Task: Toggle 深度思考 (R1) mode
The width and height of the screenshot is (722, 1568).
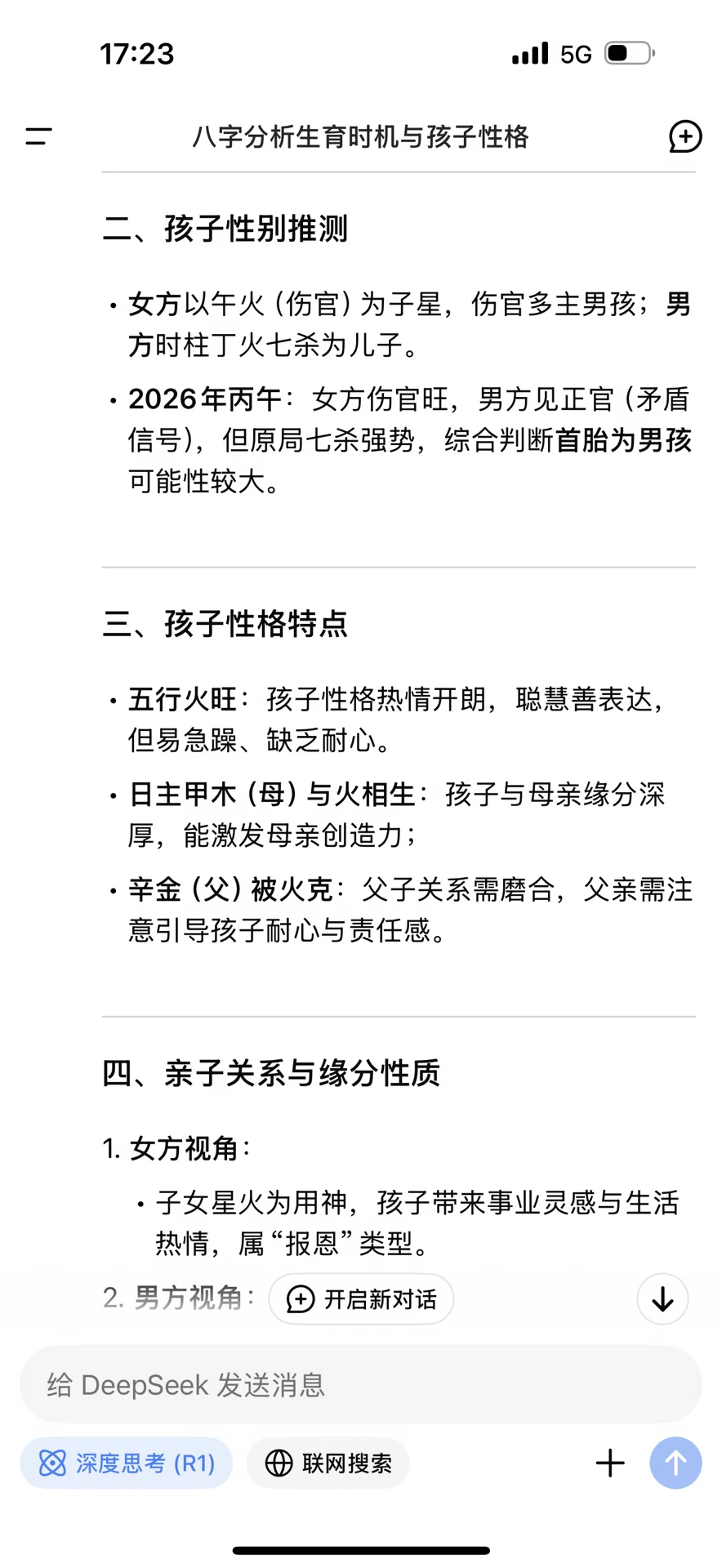Action: 127,1463
